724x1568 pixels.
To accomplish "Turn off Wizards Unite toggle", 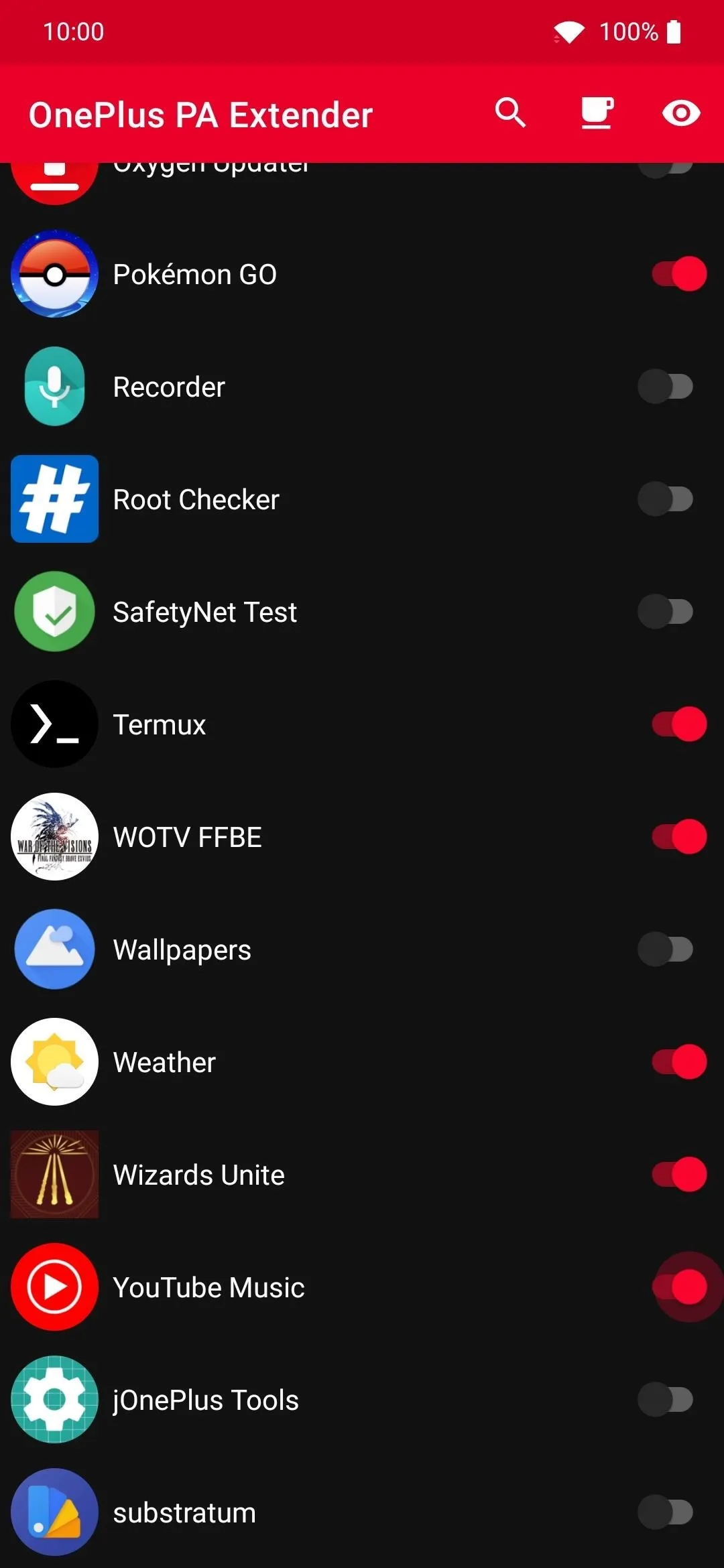I will (x=678, y=1175).
